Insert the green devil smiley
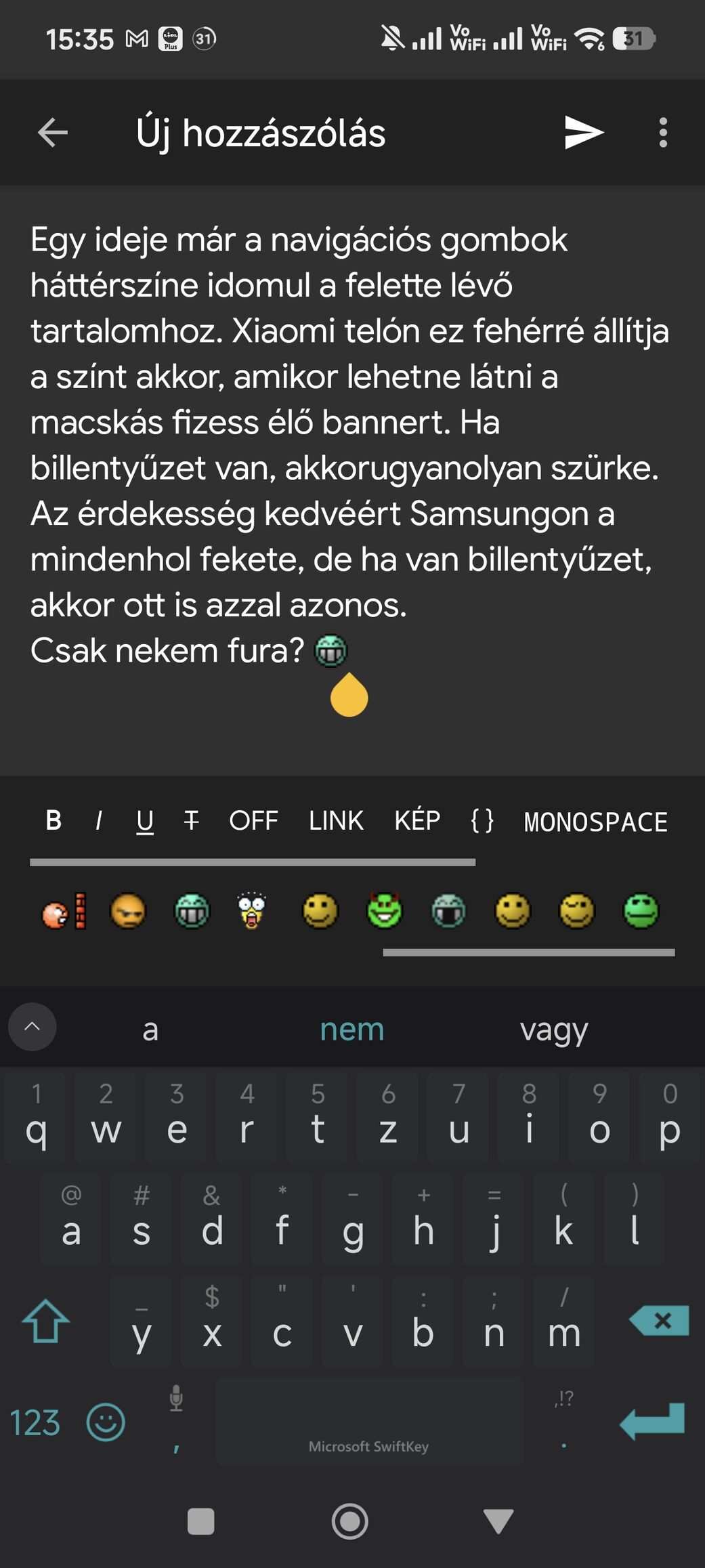 coord(384,911)
